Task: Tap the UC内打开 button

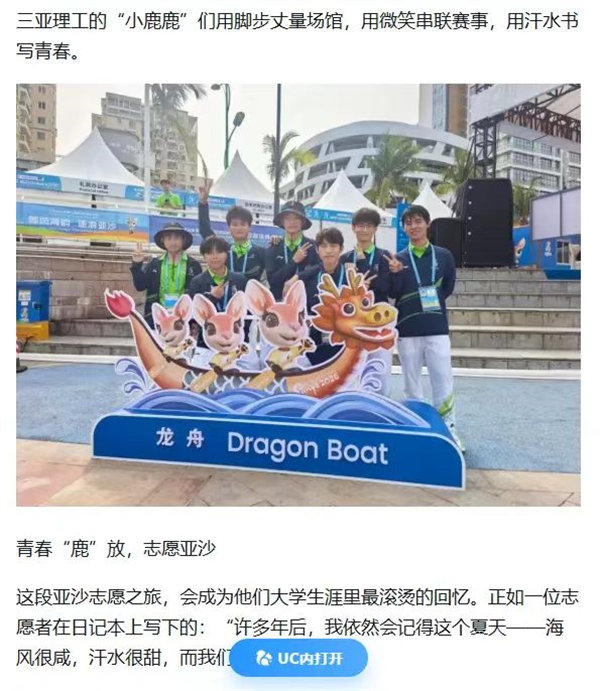Action: point(299,658)
